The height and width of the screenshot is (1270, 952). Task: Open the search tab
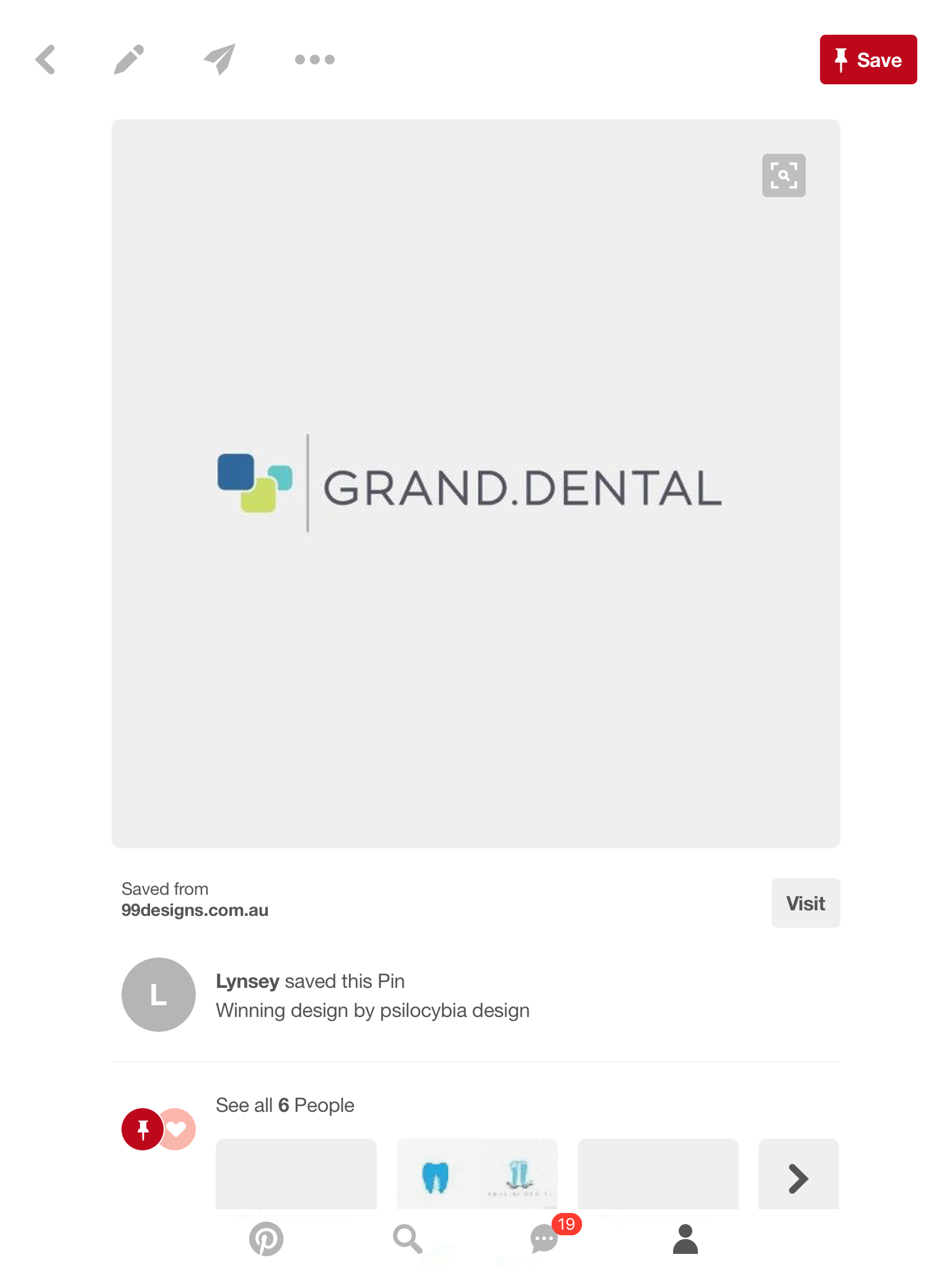[407, 1239]
